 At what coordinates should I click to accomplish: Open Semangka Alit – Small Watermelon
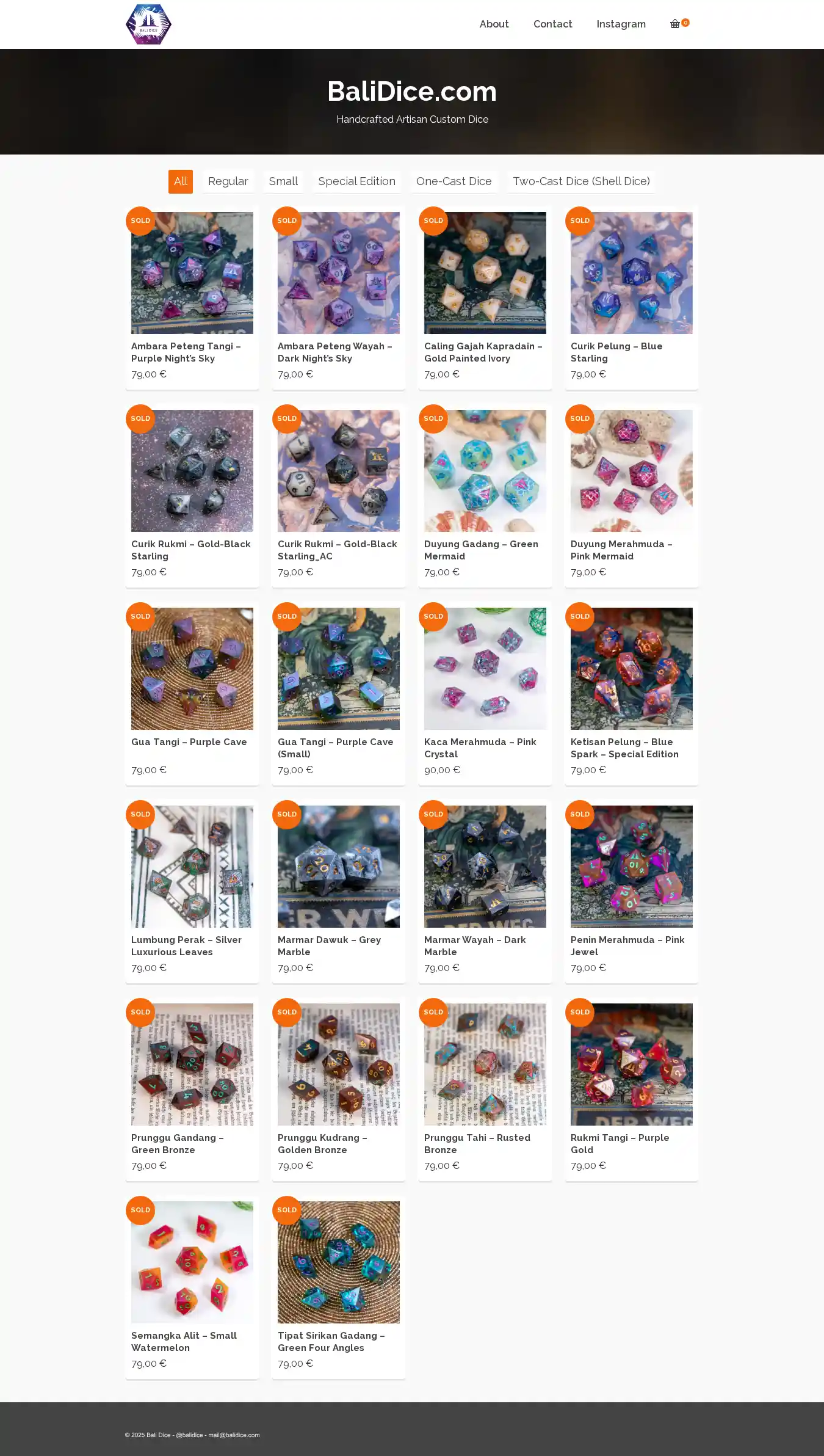click(x=192, y=1262)
